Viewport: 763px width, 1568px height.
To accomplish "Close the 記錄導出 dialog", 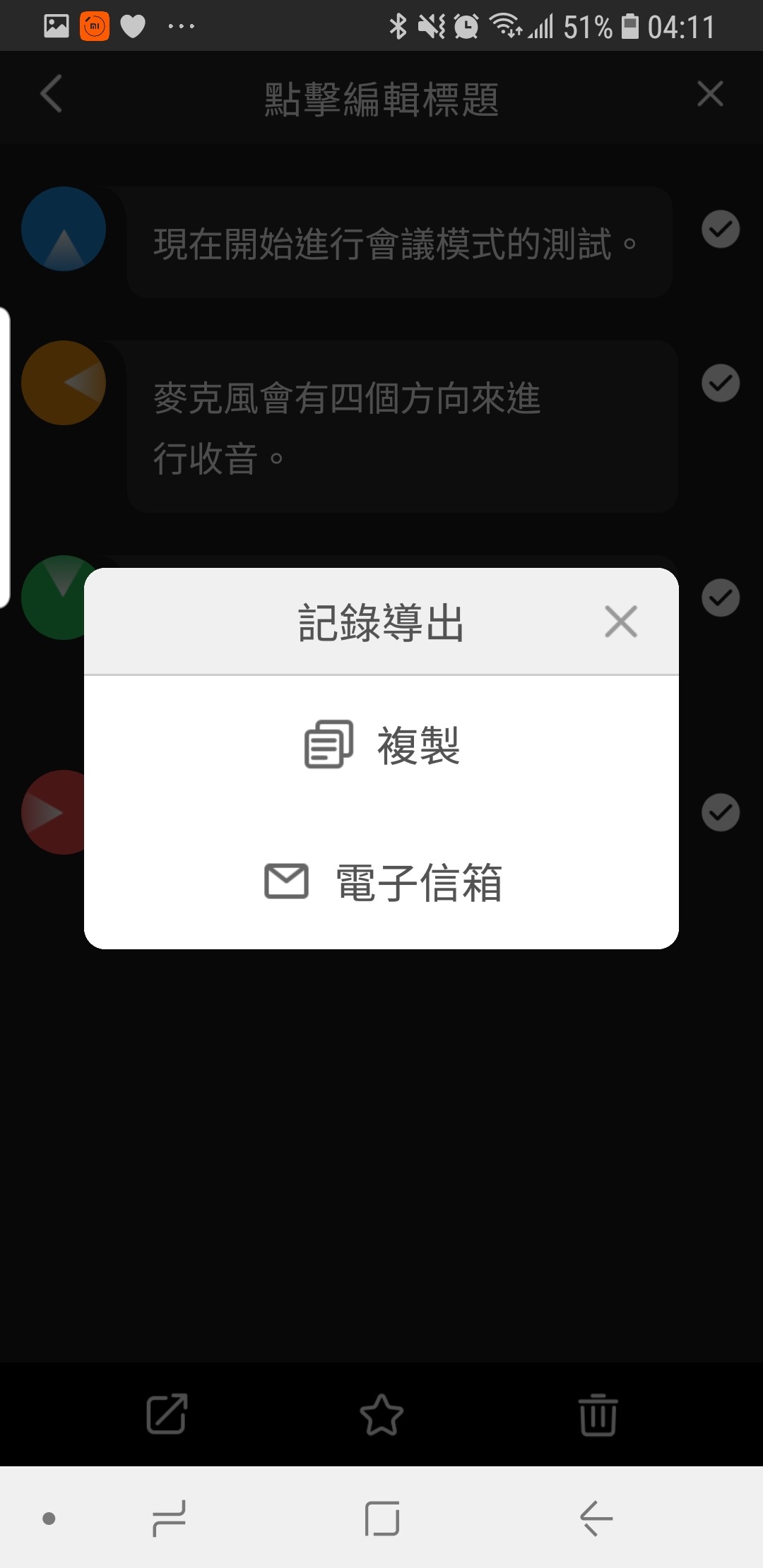I will 621,622.
